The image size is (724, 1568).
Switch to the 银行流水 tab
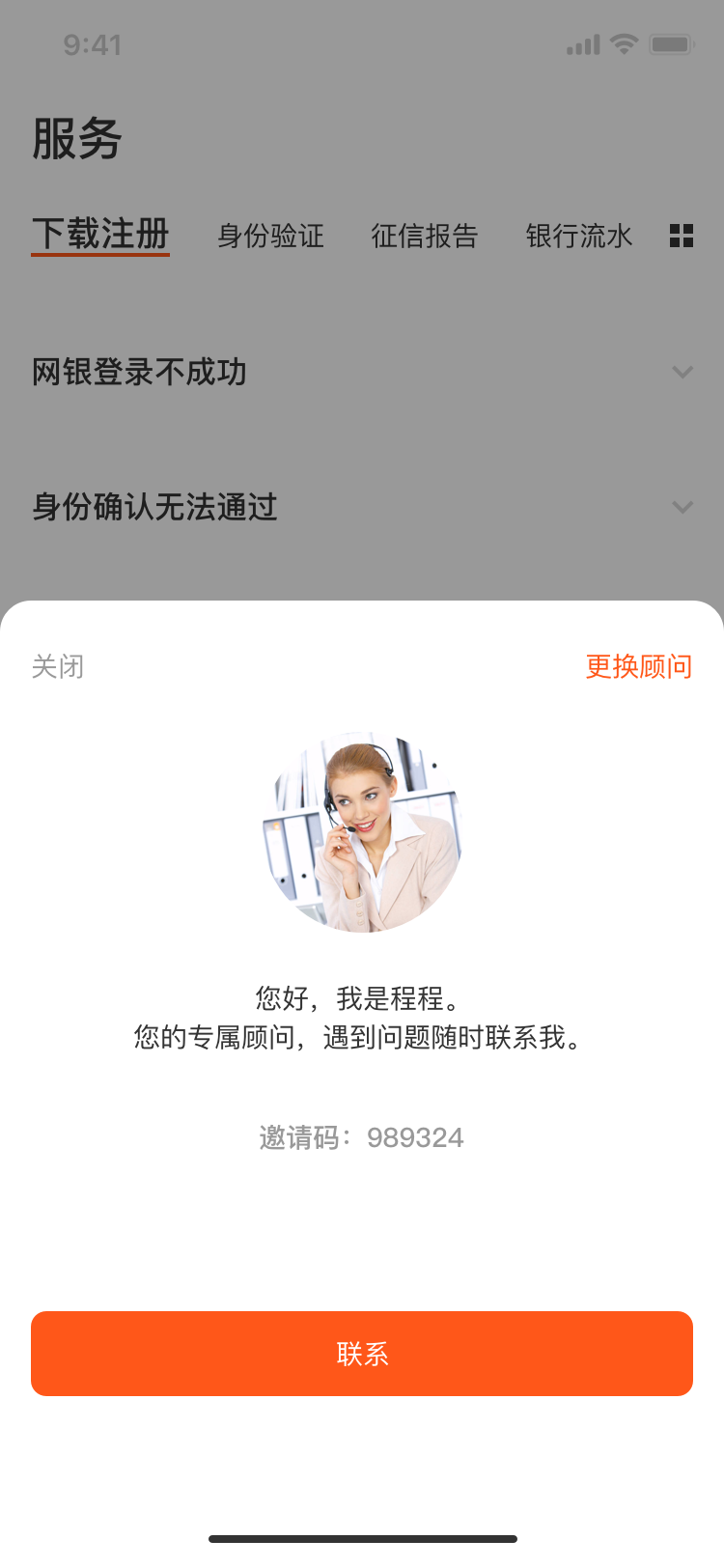tap(579, 236)
